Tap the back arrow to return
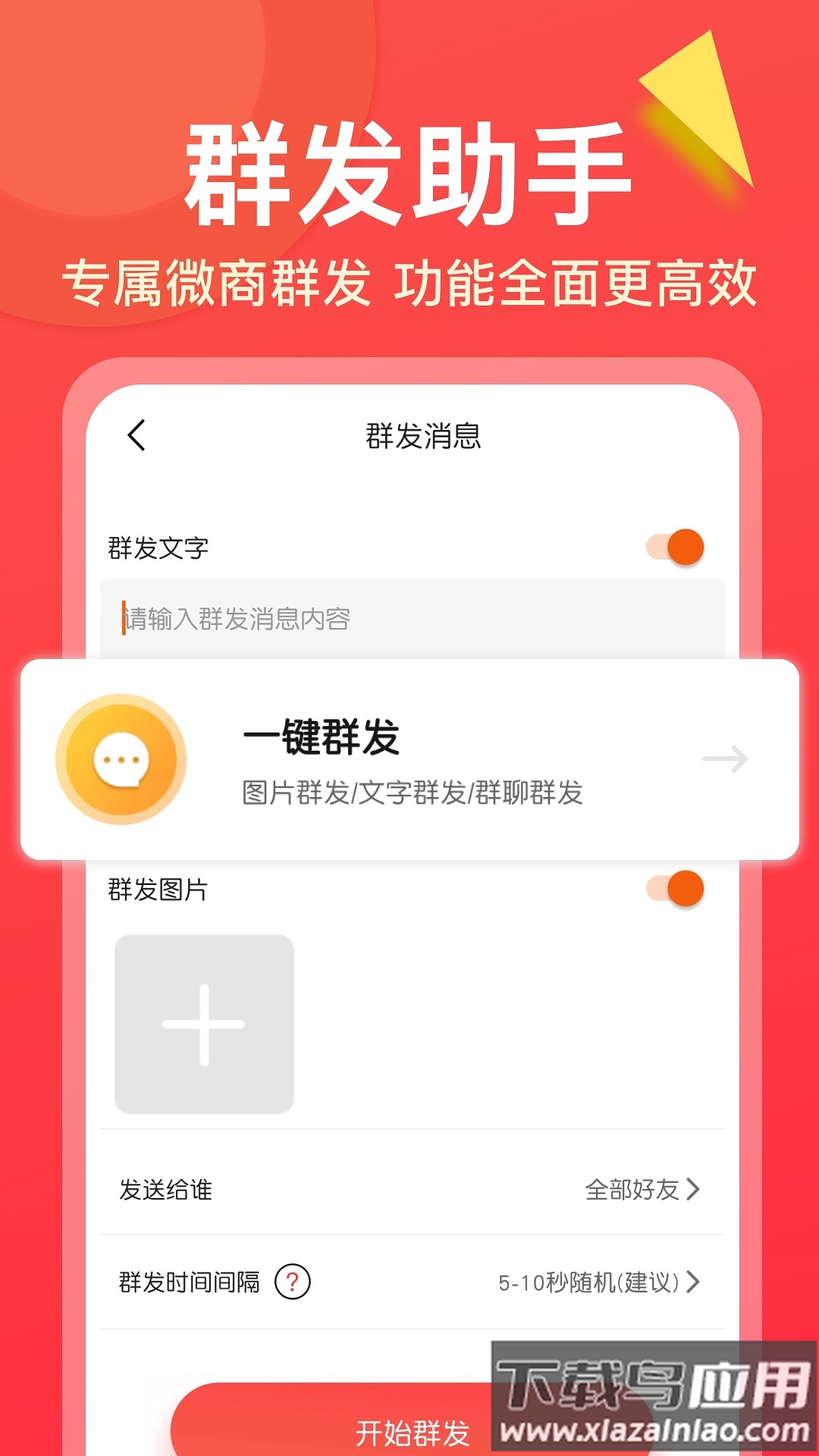Image resolution: width=819 pixels, height=1456 pixels. click(x=136, y=435)
